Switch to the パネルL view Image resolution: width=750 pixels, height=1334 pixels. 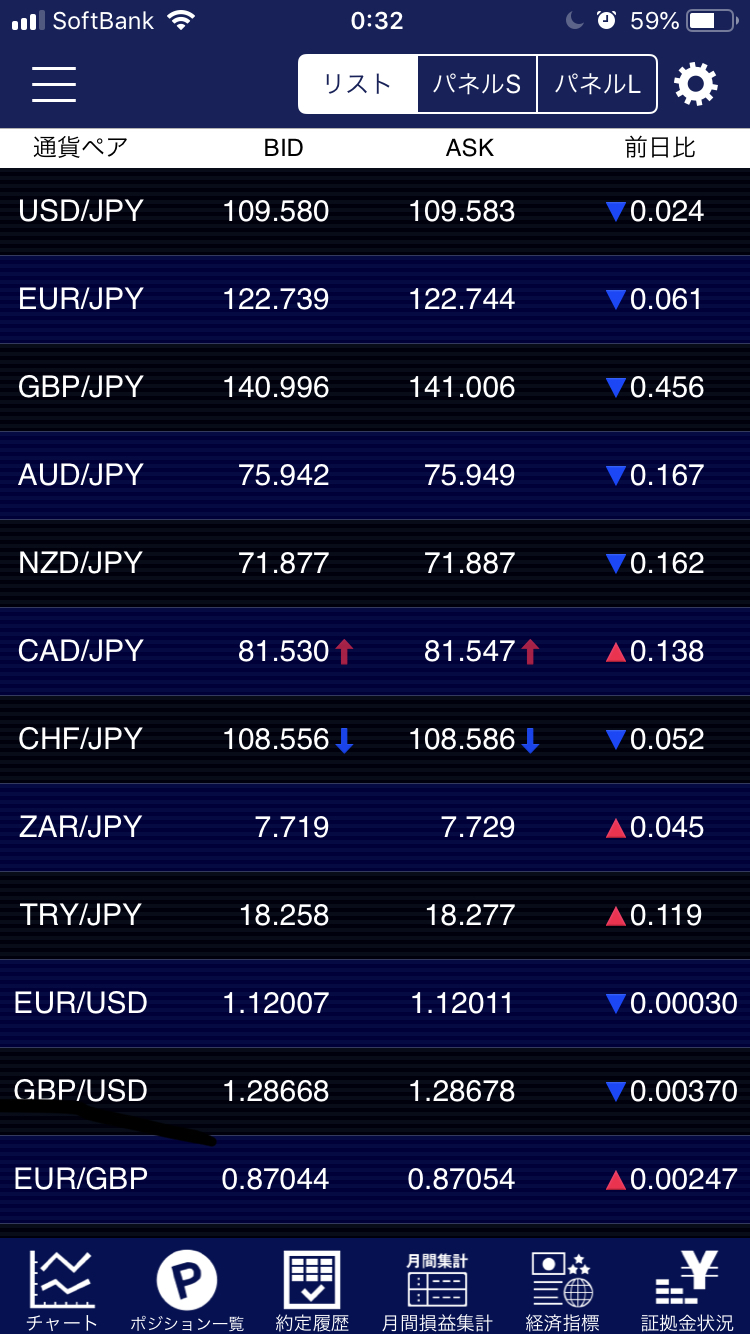(597, 84)
